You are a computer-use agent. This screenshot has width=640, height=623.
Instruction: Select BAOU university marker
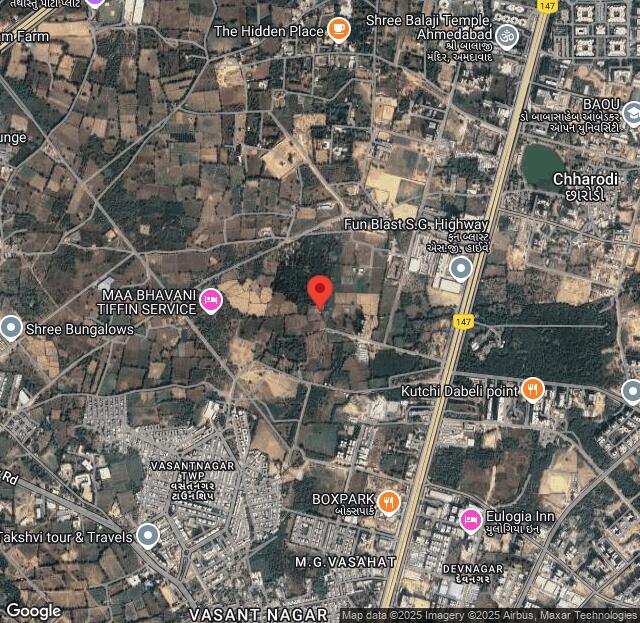click(x=632, y=115)
